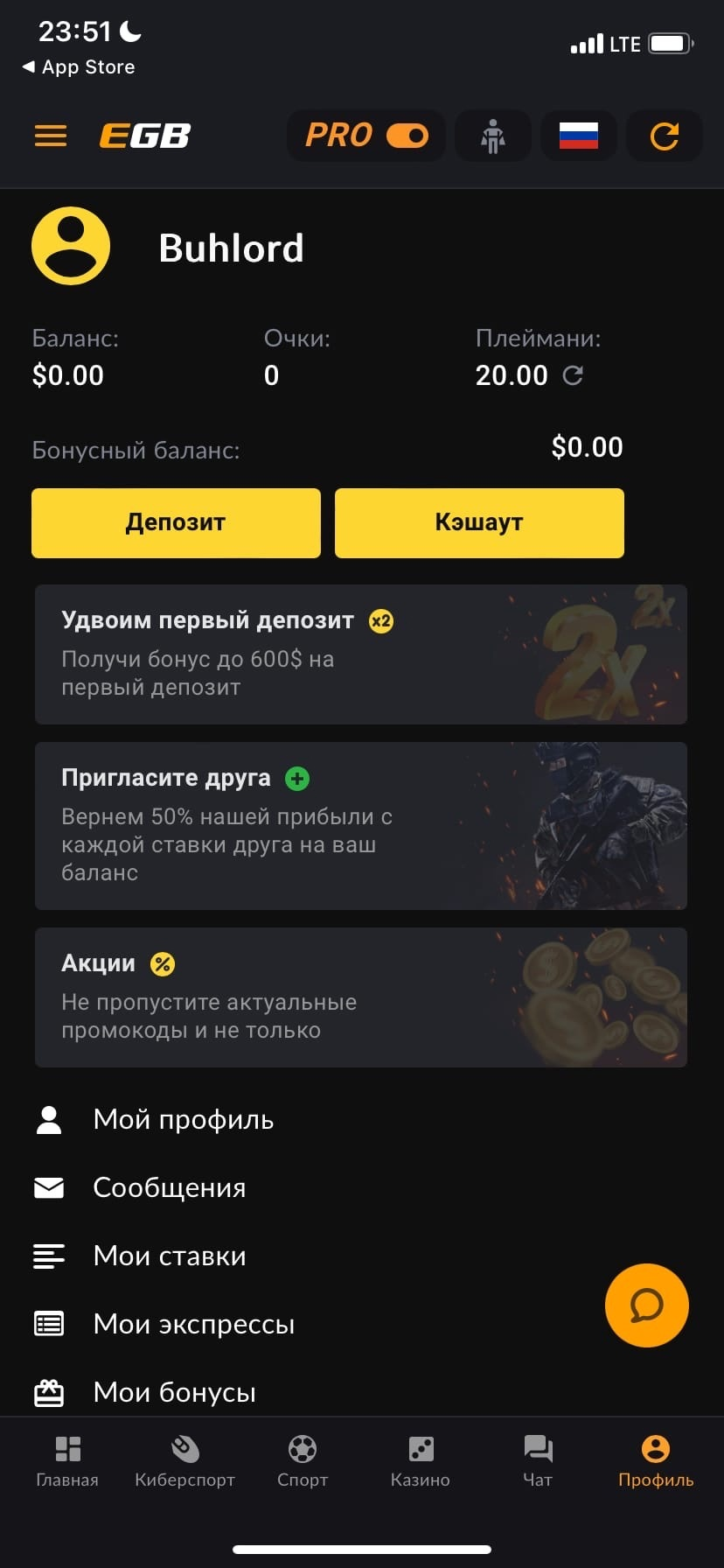Open the responsible gaming figure icon
This screenshot has width=724, height=1568.
(493, 136)
